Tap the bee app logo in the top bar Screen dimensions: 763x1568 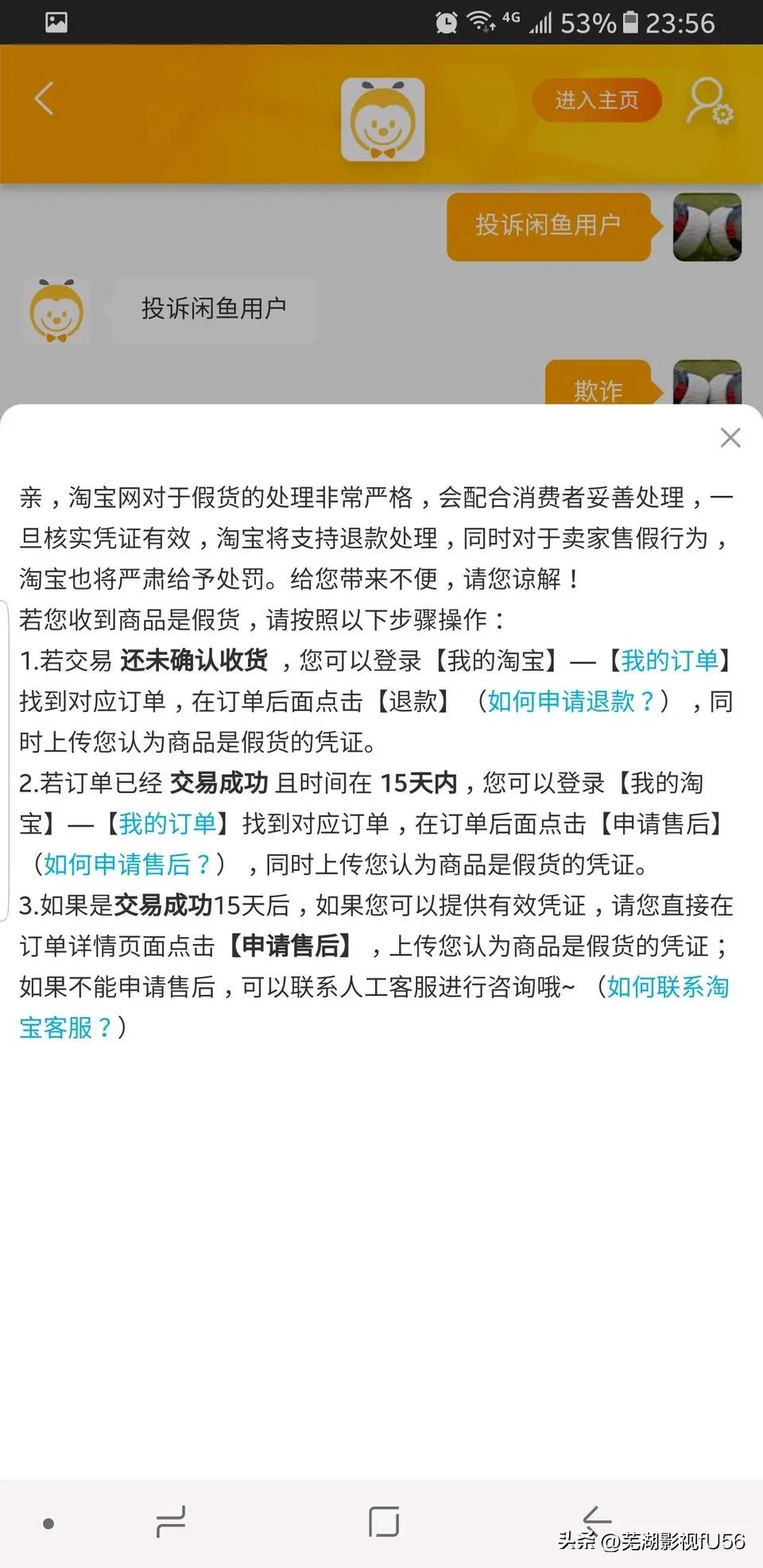click(x=381, y=118)
